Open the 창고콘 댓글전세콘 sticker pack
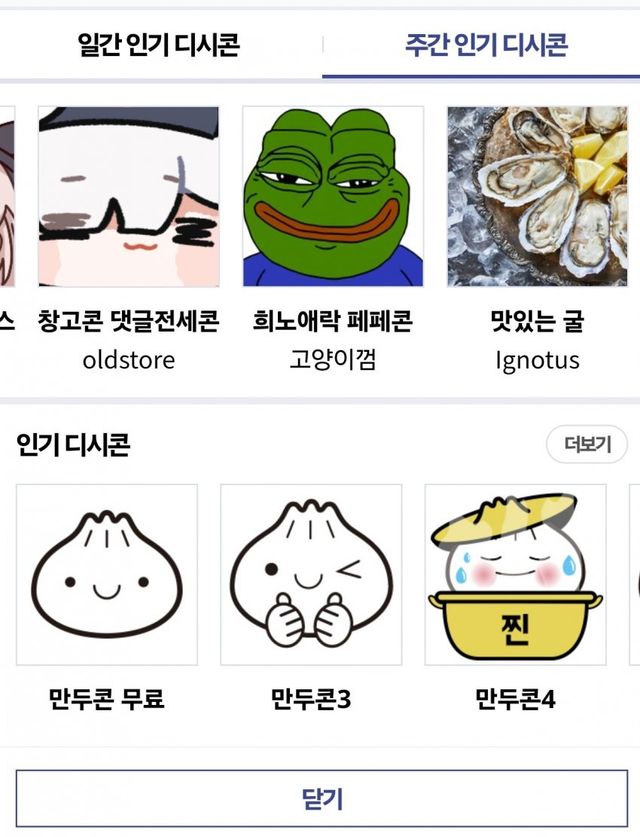This screenshot has height=837, width=640. pyautogui.click(x=128, y=197)
